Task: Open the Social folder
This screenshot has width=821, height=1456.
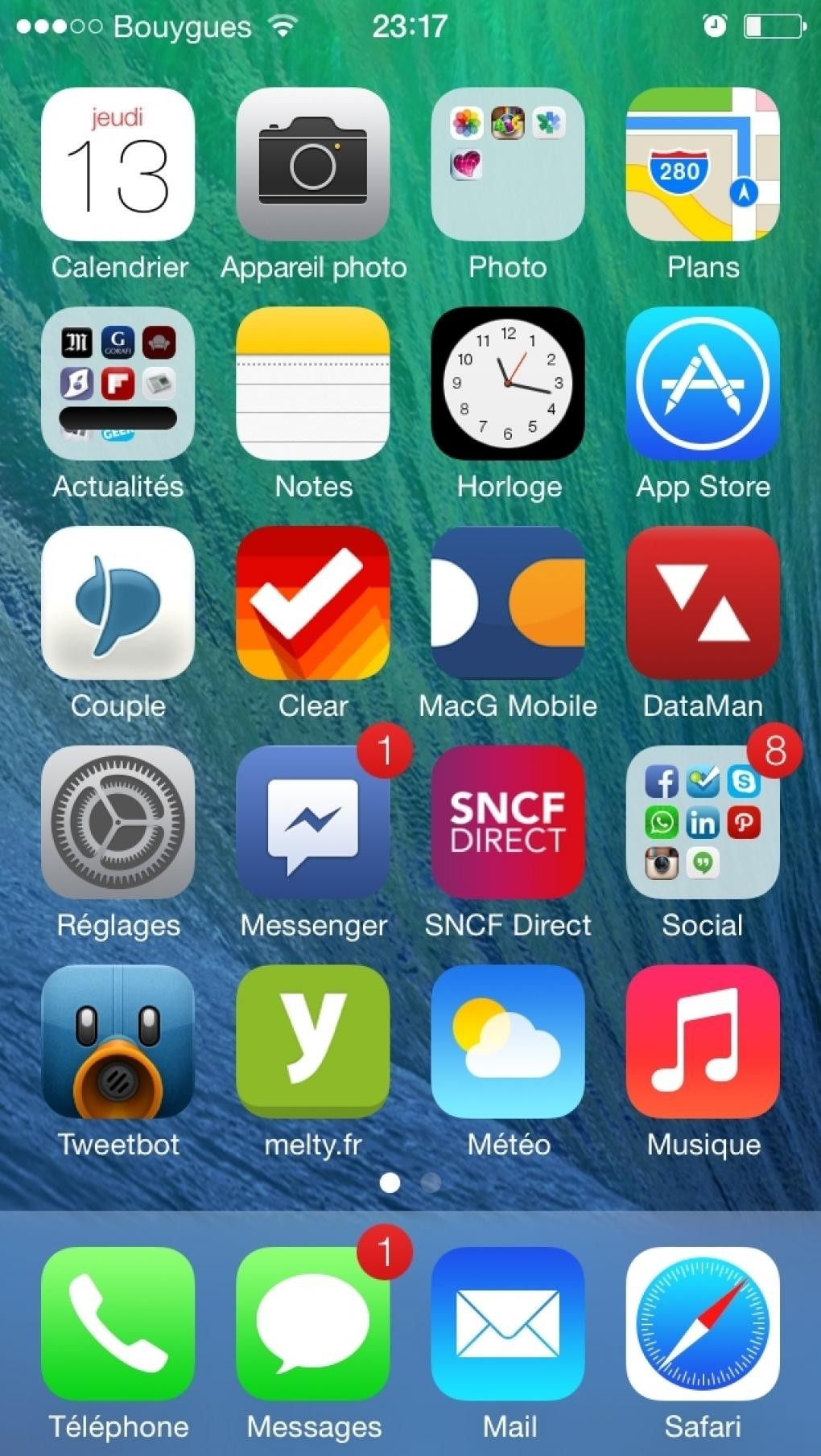Action: [x=703, y=822]
